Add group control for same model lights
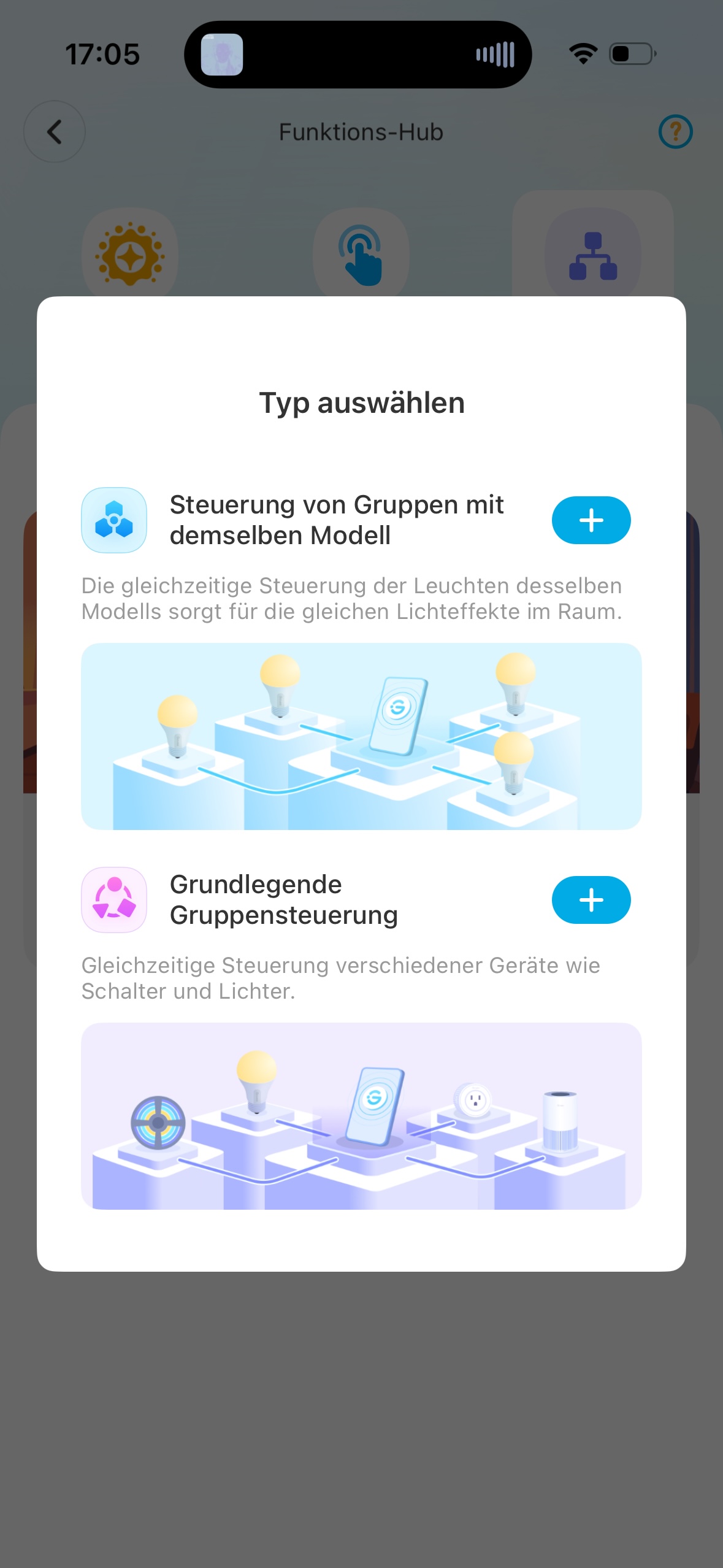The image size is (723, 1568). (x=591, y=520)
